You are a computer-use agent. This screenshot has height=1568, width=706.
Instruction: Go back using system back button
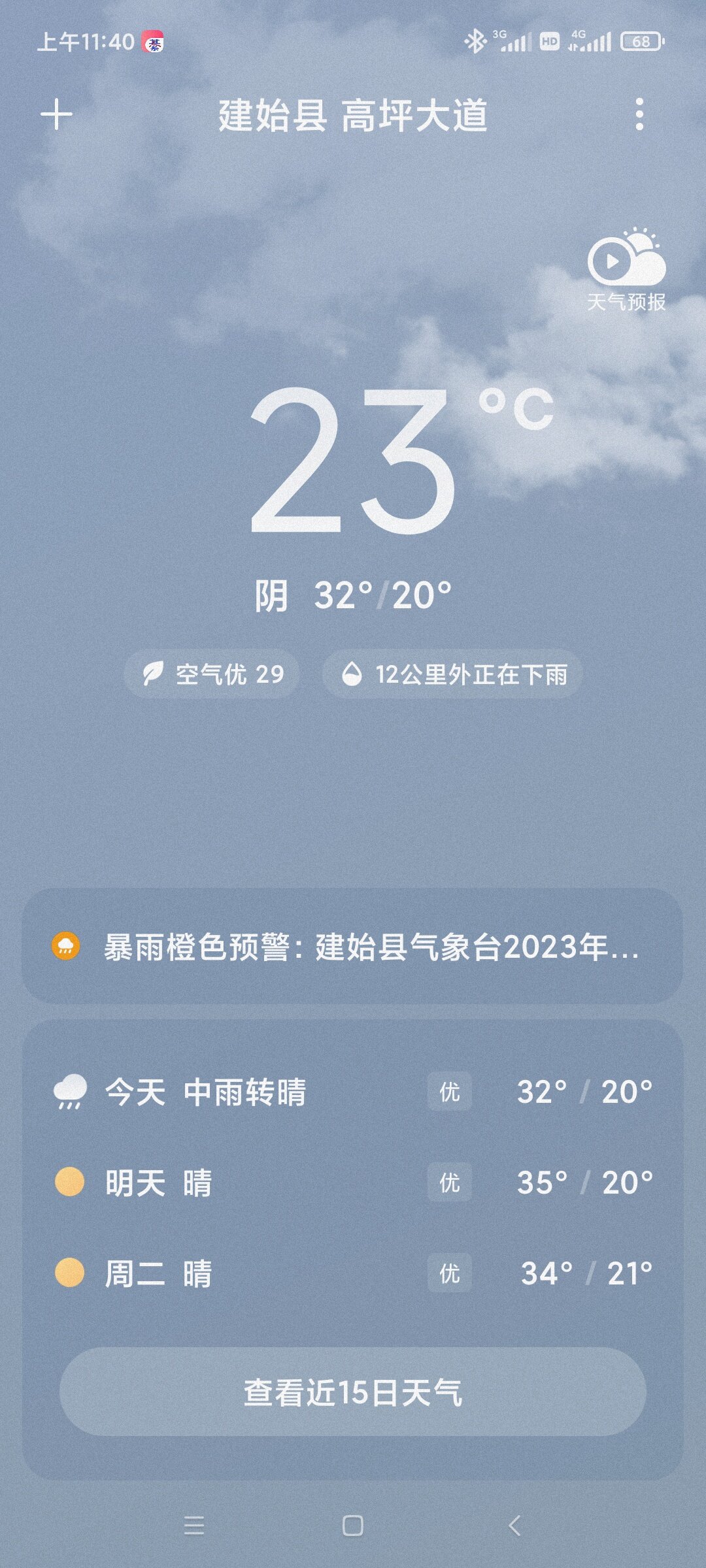[x=514, y=1526]
